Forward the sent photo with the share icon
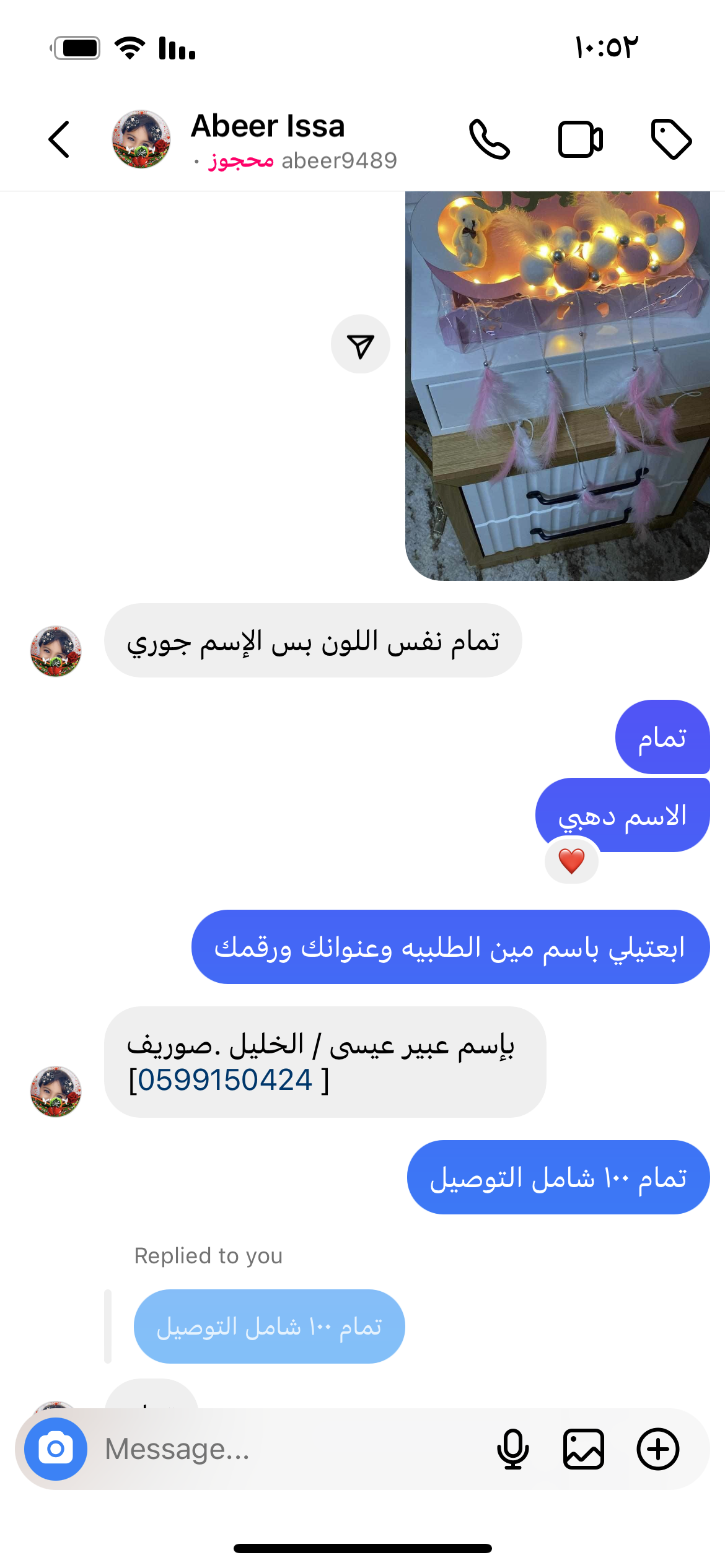This screenshot has height=1568, width=725. click(361, 344)
